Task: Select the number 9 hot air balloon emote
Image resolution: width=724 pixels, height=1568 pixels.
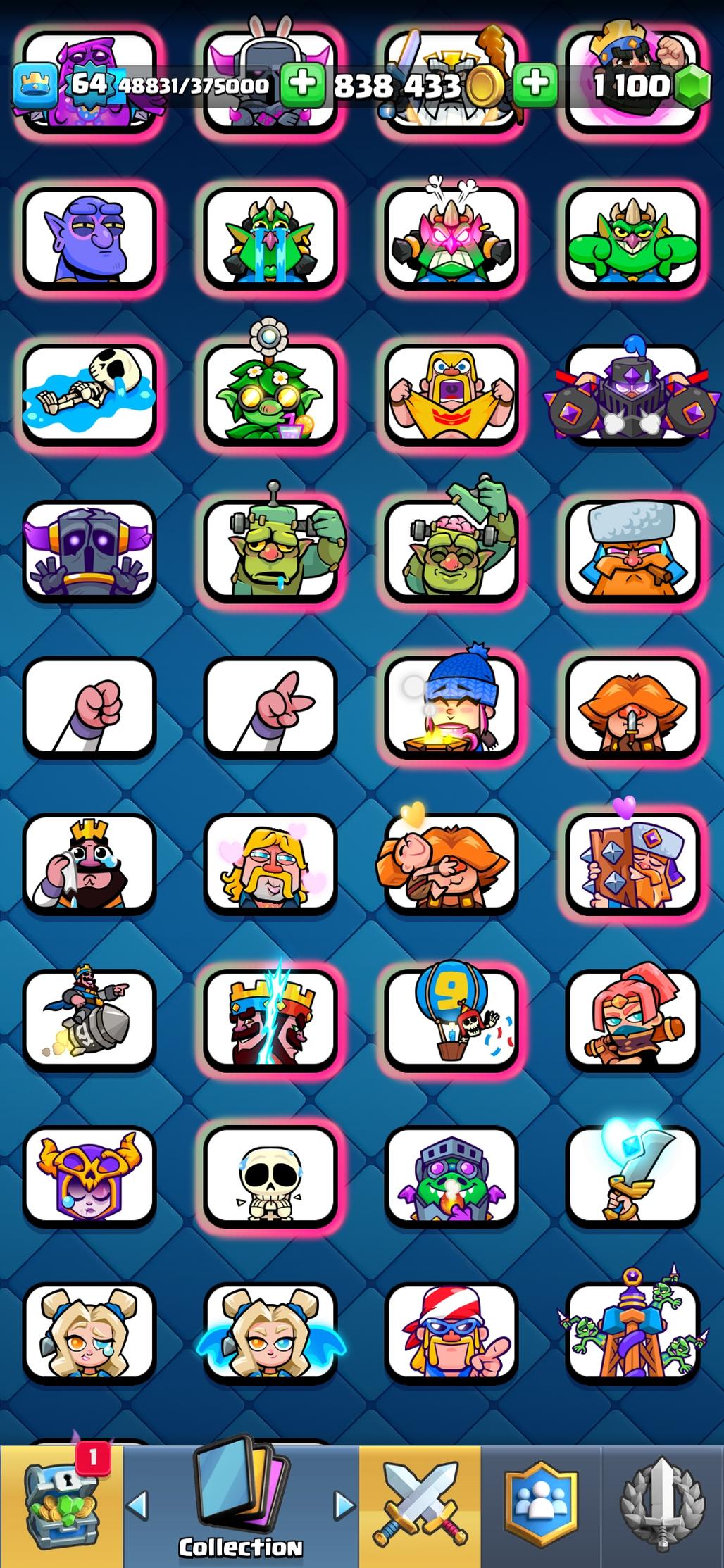Action: (451, 1020)
